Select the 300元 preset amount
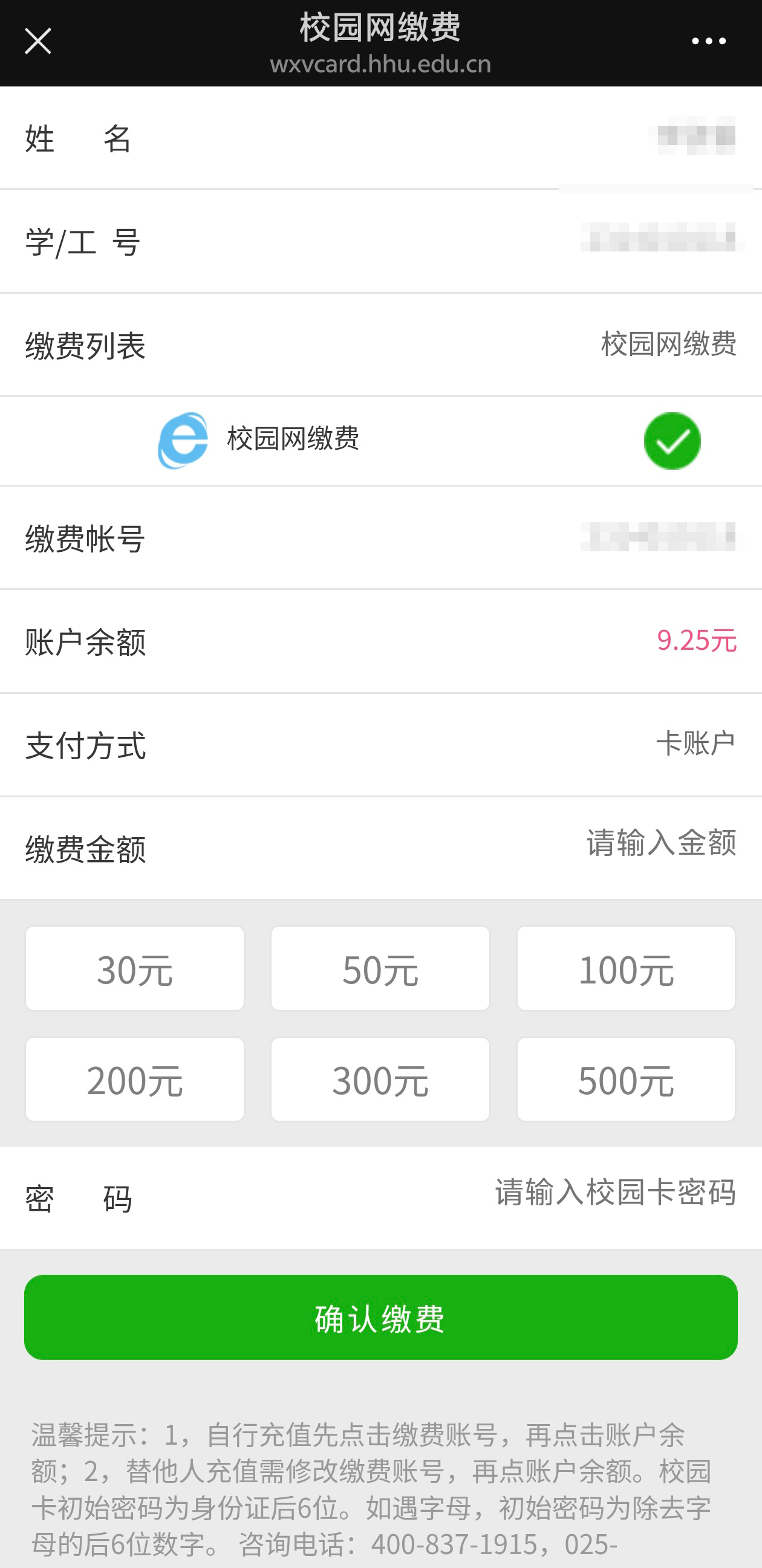The image size is (762, 1568). coord(380,1079)
